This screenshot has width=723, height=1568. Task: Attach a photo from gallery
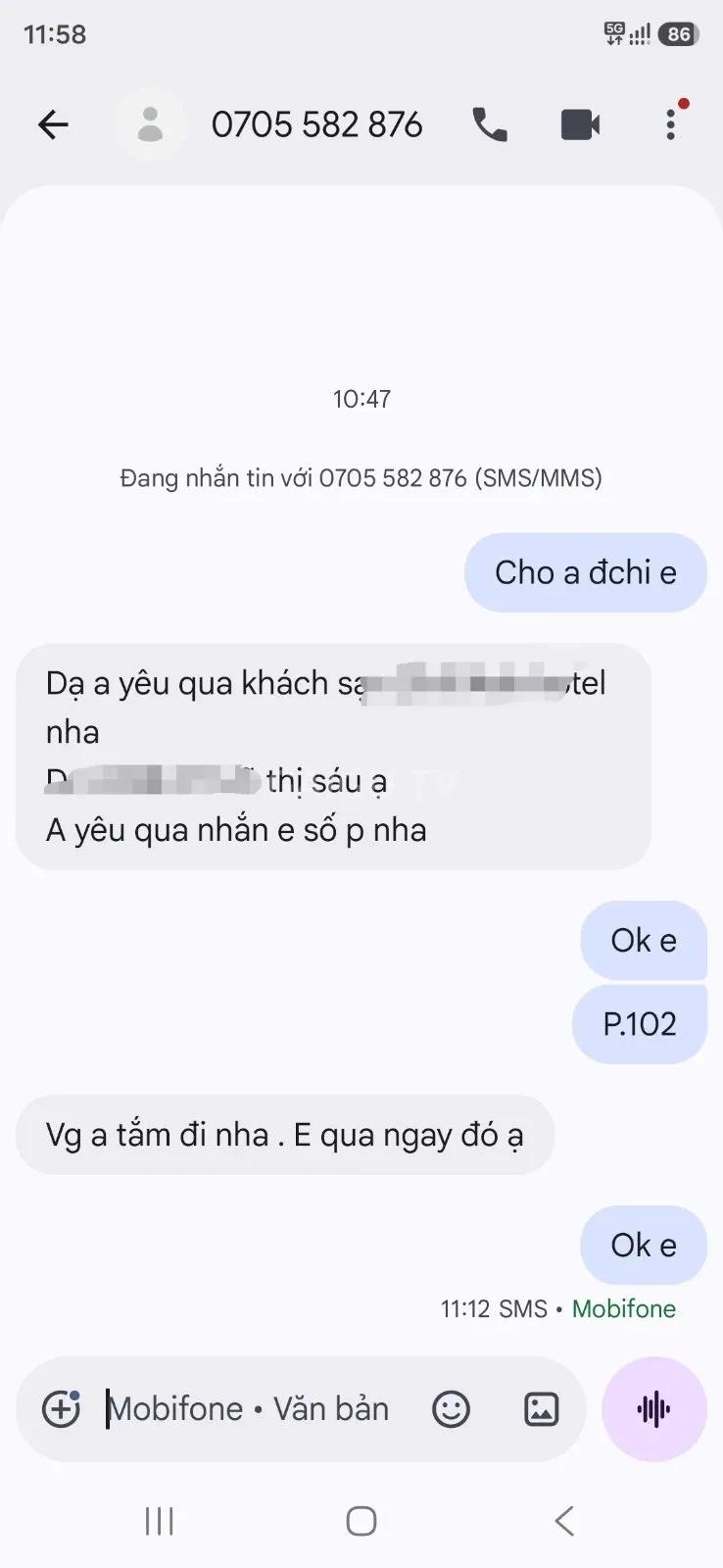pyautogui.click(x=541, y=1409)
